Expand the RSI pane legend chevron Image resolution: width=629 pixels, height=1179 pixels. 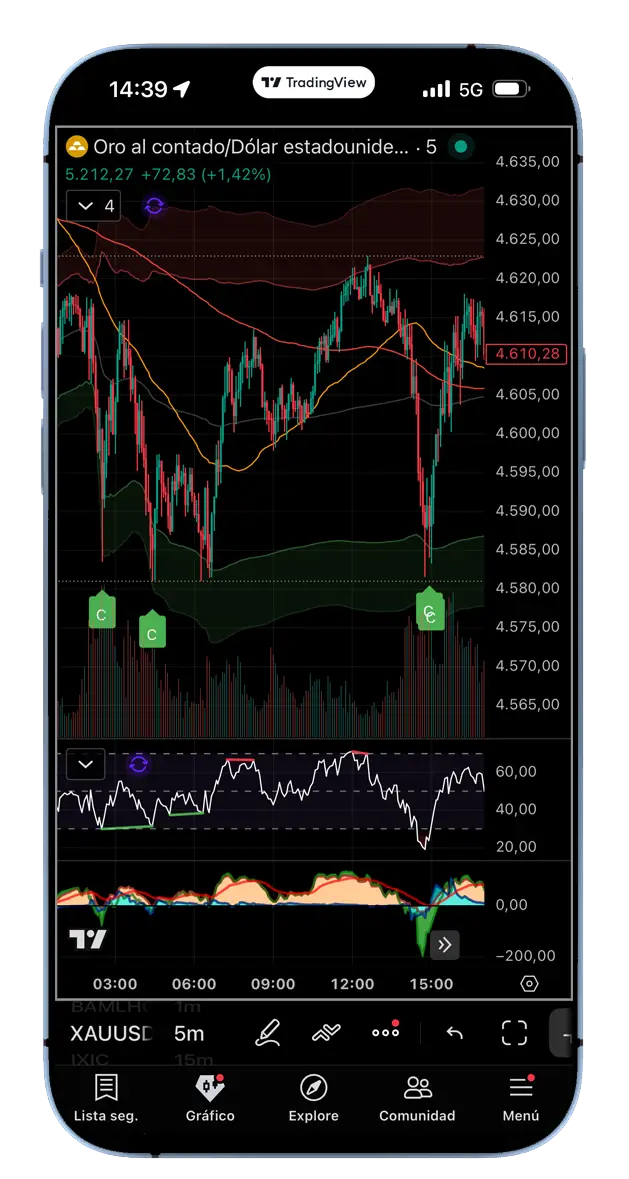[x=86, y=765]
